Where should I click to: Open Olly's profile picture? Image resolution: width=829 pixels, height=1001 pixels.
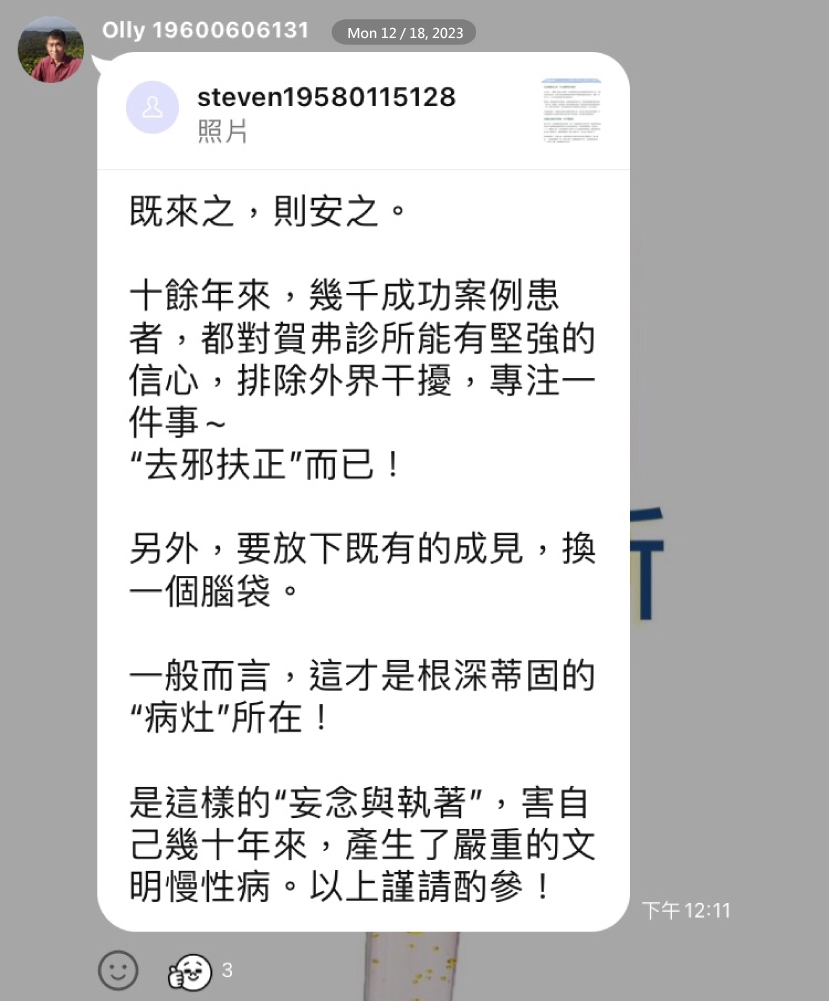(50, 49)
